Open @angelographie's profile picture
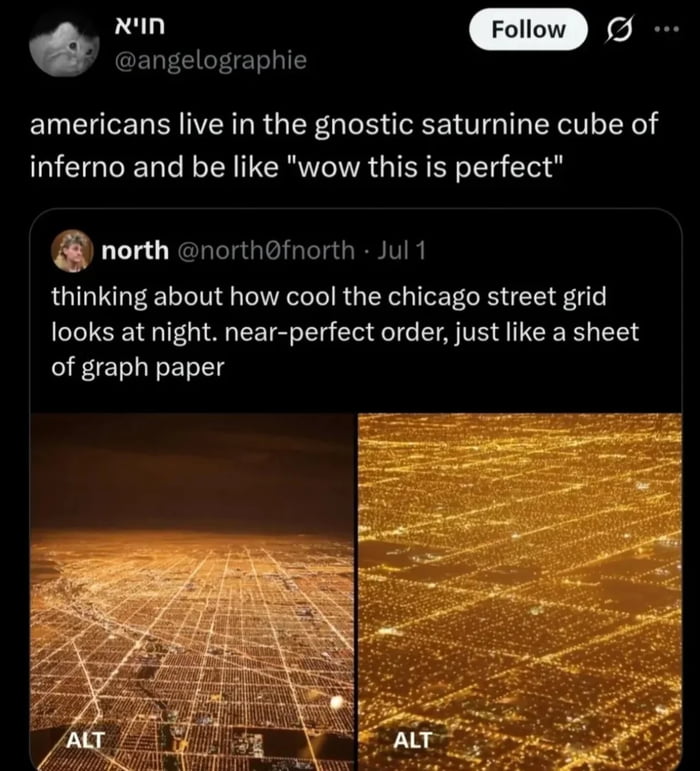The height and width of the screenshot is (771, 700). [x=62, y=41]
